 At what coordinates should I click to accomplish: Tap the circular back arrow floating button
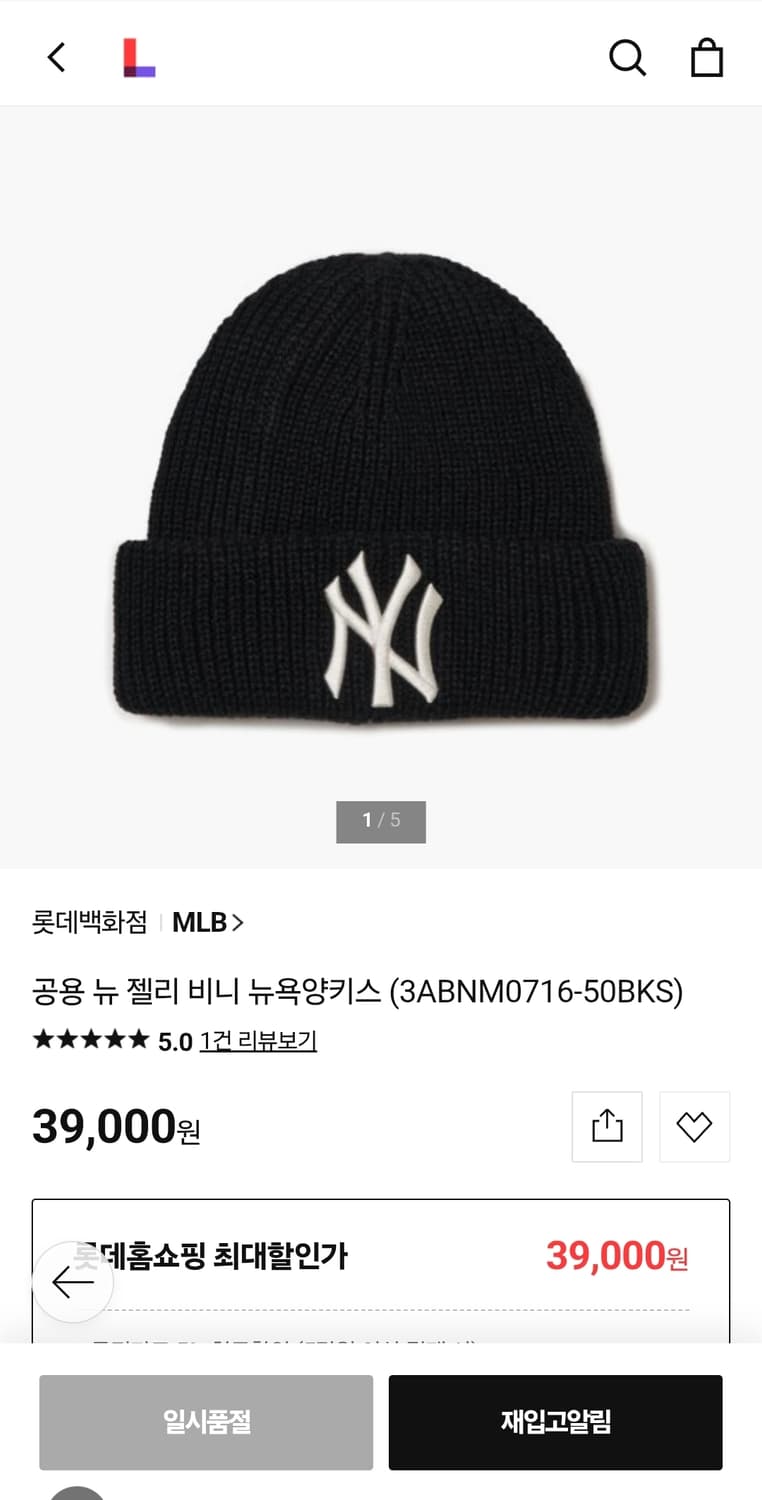pos(73,1281)
